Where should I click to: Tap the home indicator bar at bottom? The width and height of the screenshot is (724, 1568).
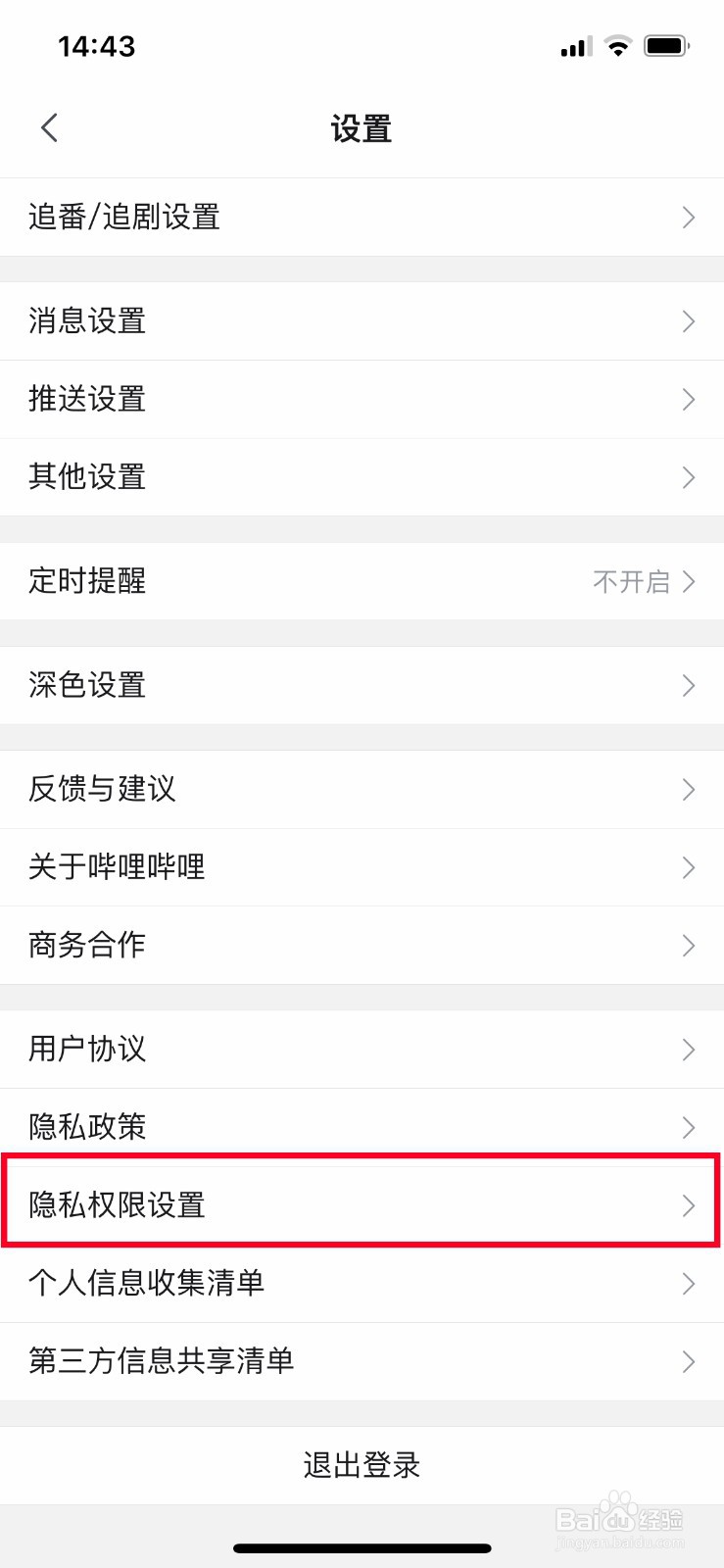coord(362,1548)
